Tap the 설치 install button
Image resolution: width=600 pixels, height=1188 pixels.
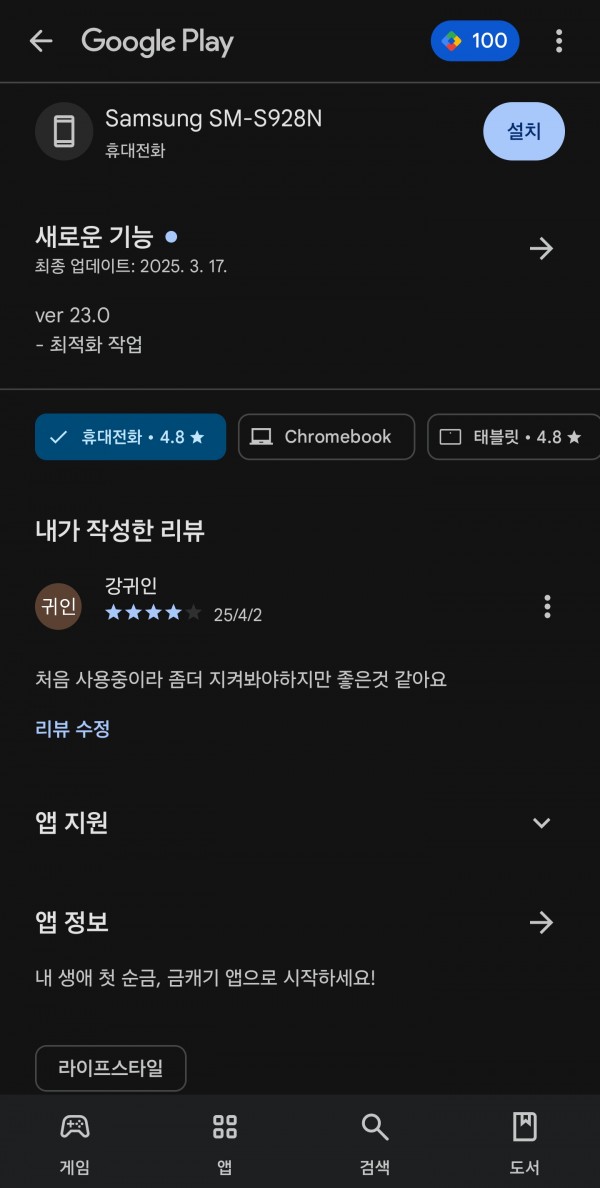point(524,131)
